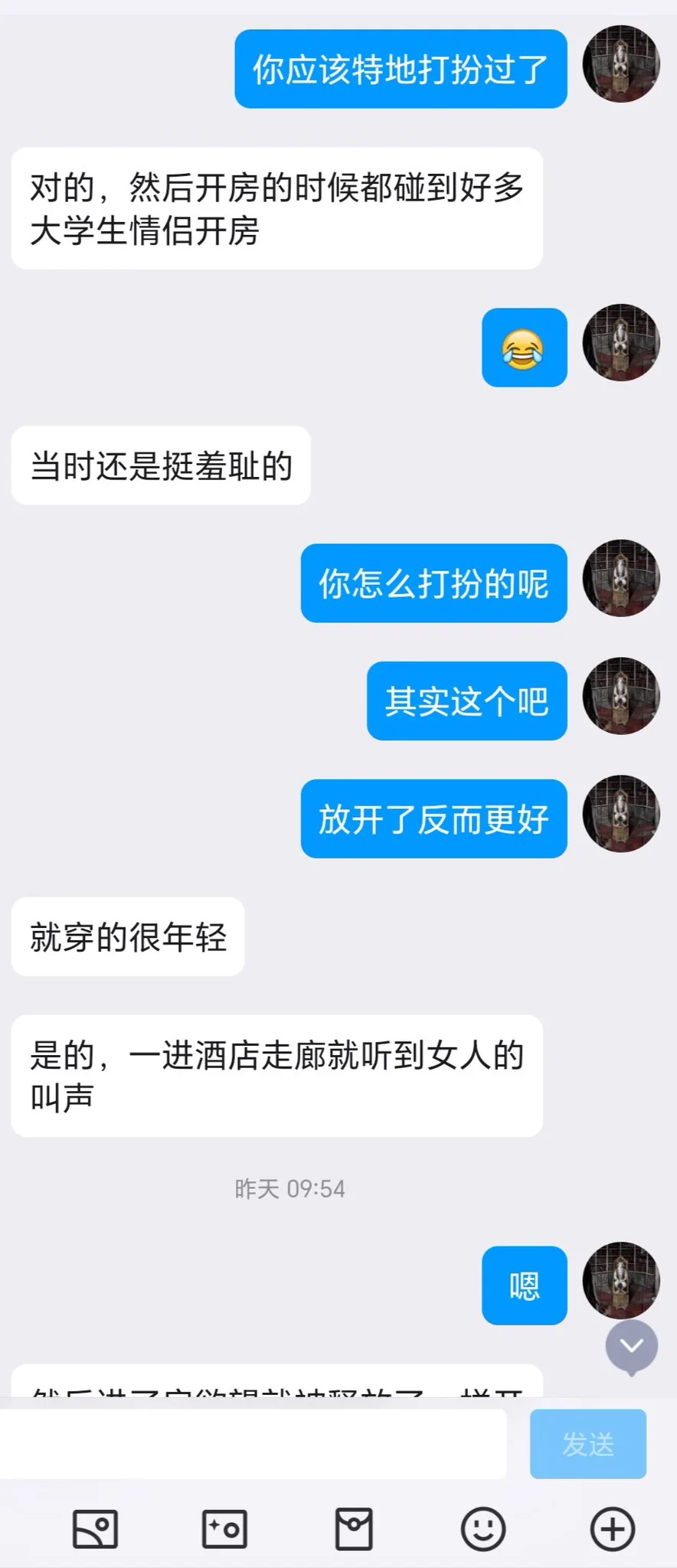Screen dimensions: 677x1568
Task: Open the emoji smiley picker
Action: (x=482, y=1530)
